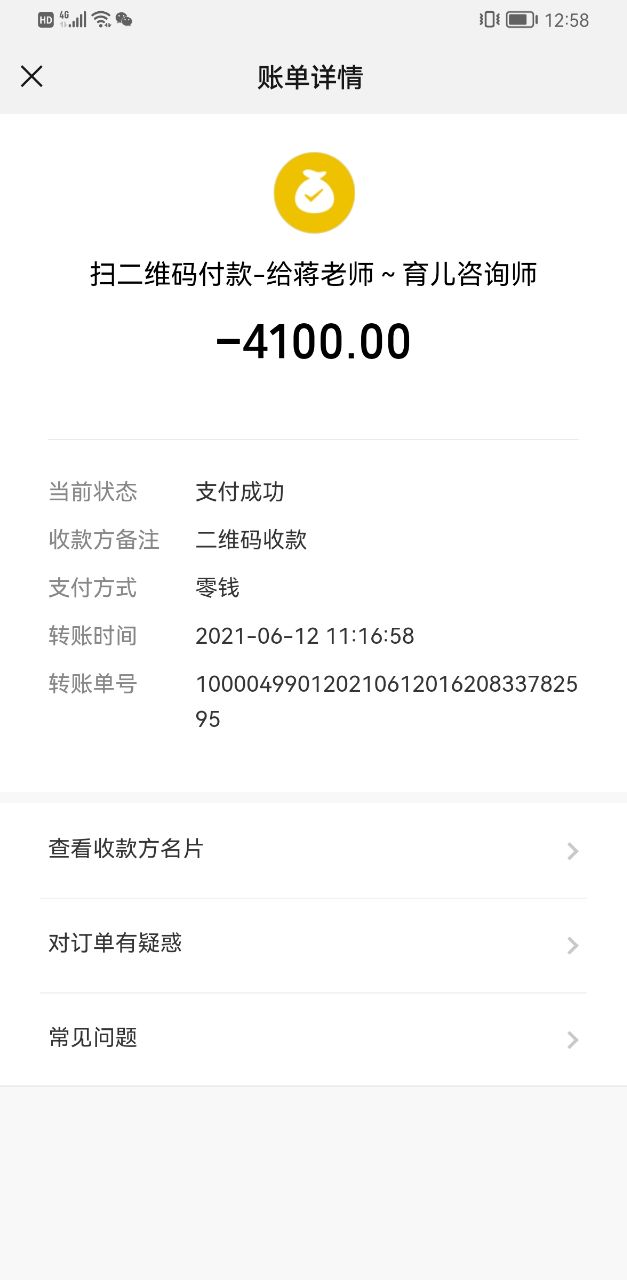This screenshot has width=627, height=1280.
Task: Open 常见问题 row
Action: tap(313, 1039)
